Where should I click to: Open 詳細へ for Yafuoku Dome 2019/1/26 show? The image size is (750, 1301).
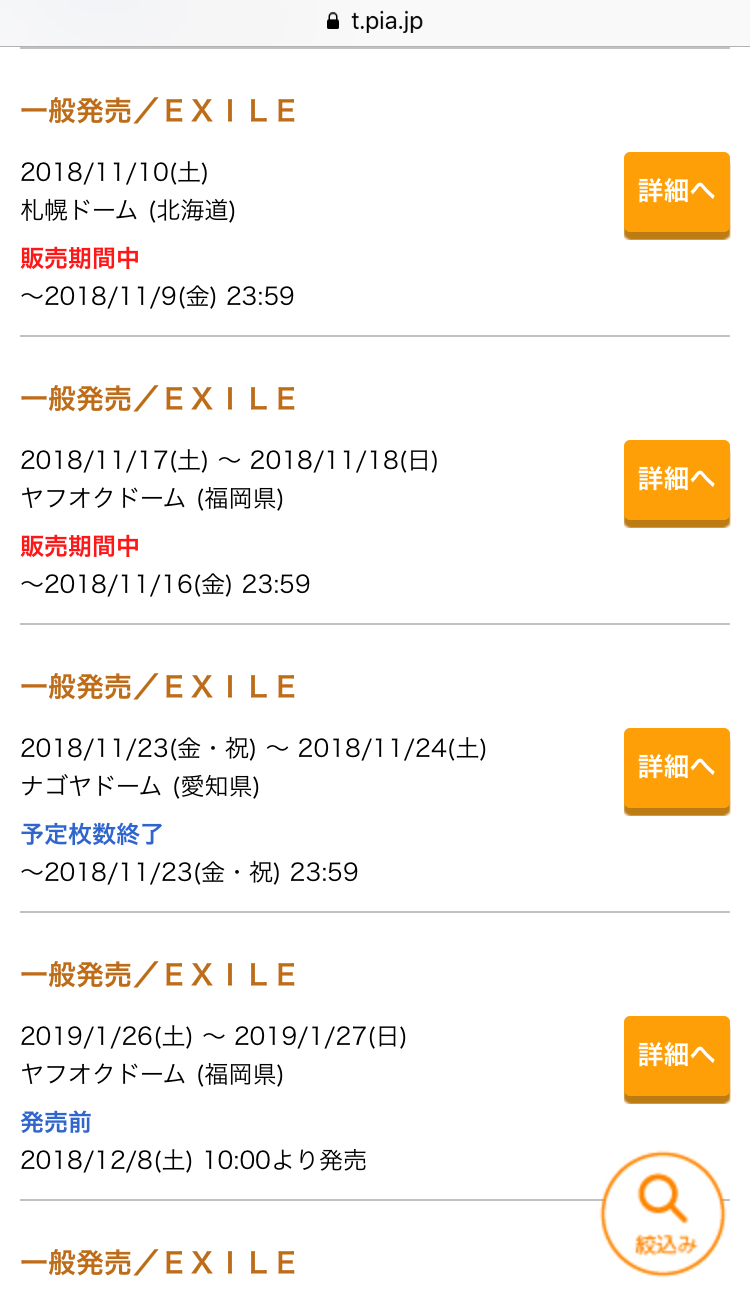(x=676, y=1057)
